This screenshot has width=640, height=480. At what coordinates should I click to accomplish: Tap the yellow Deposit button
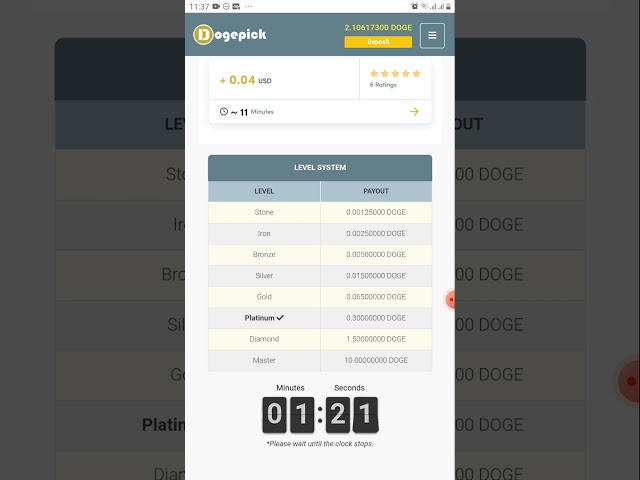click(378, 42)
